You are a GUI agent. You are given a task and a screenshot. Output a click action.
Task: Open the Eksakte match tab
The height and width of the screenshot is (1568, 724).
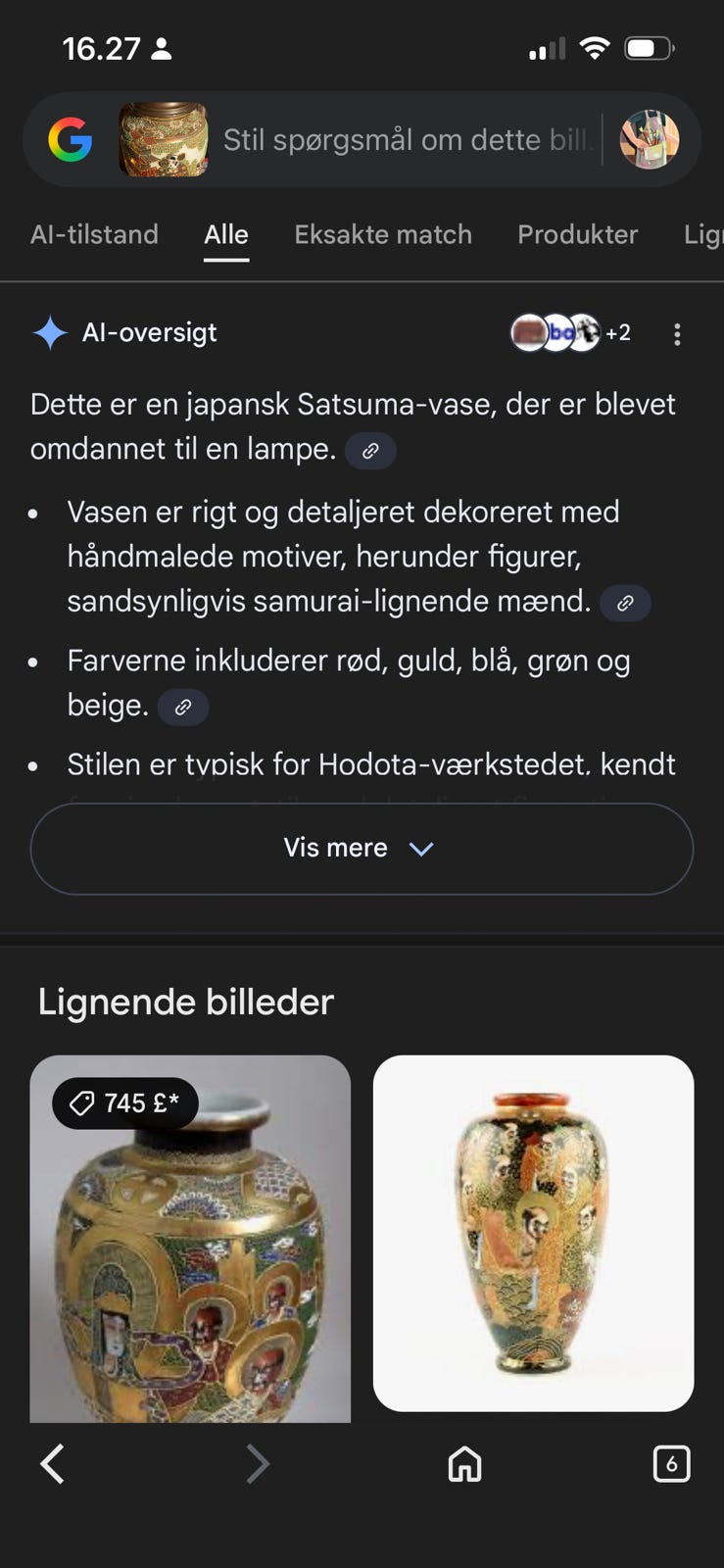click(382, 234)
